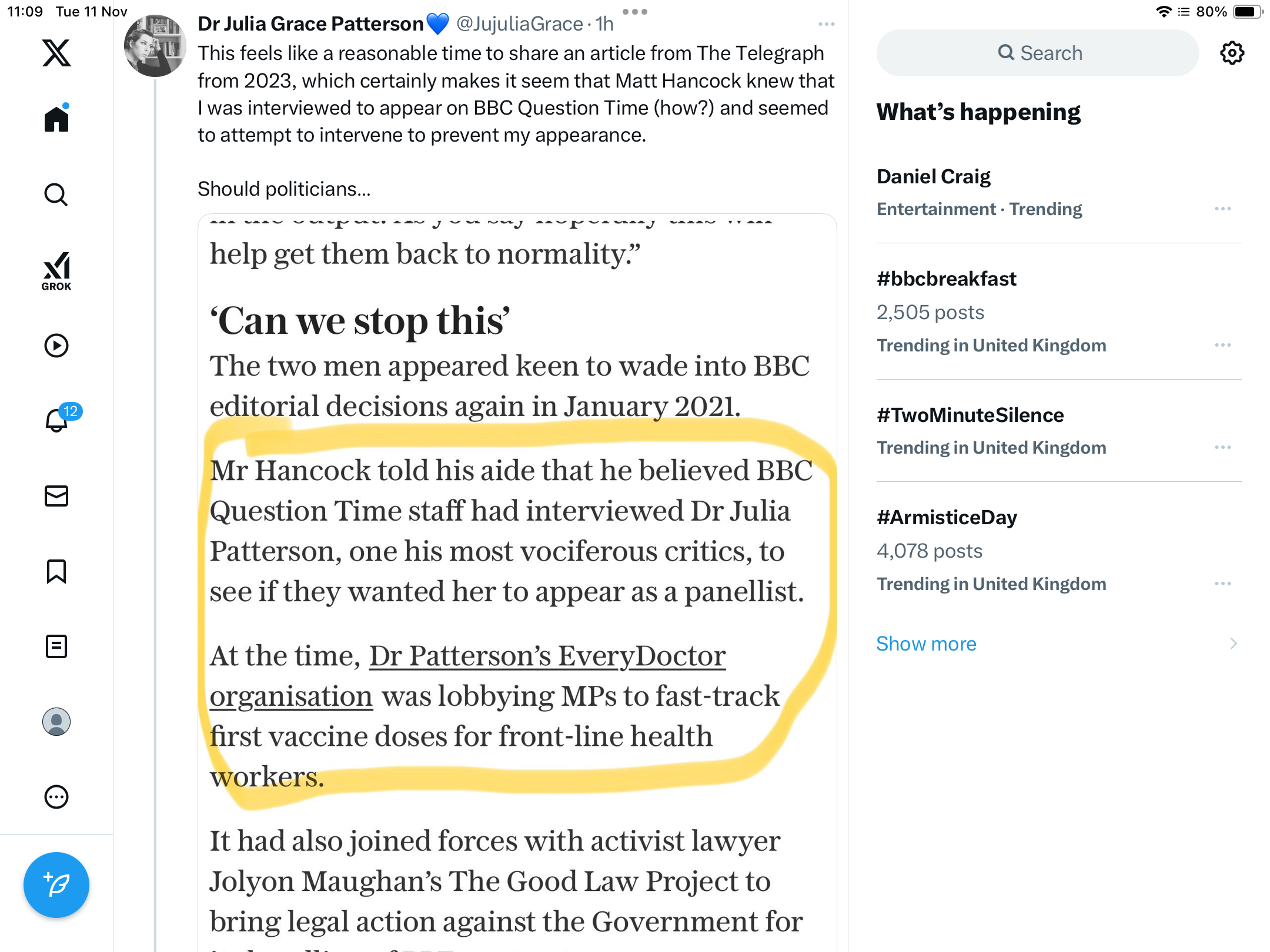Tap the Search field
Image resolution: width=1270 pixels, height=952 pixels.
[x=1038, y=53]
